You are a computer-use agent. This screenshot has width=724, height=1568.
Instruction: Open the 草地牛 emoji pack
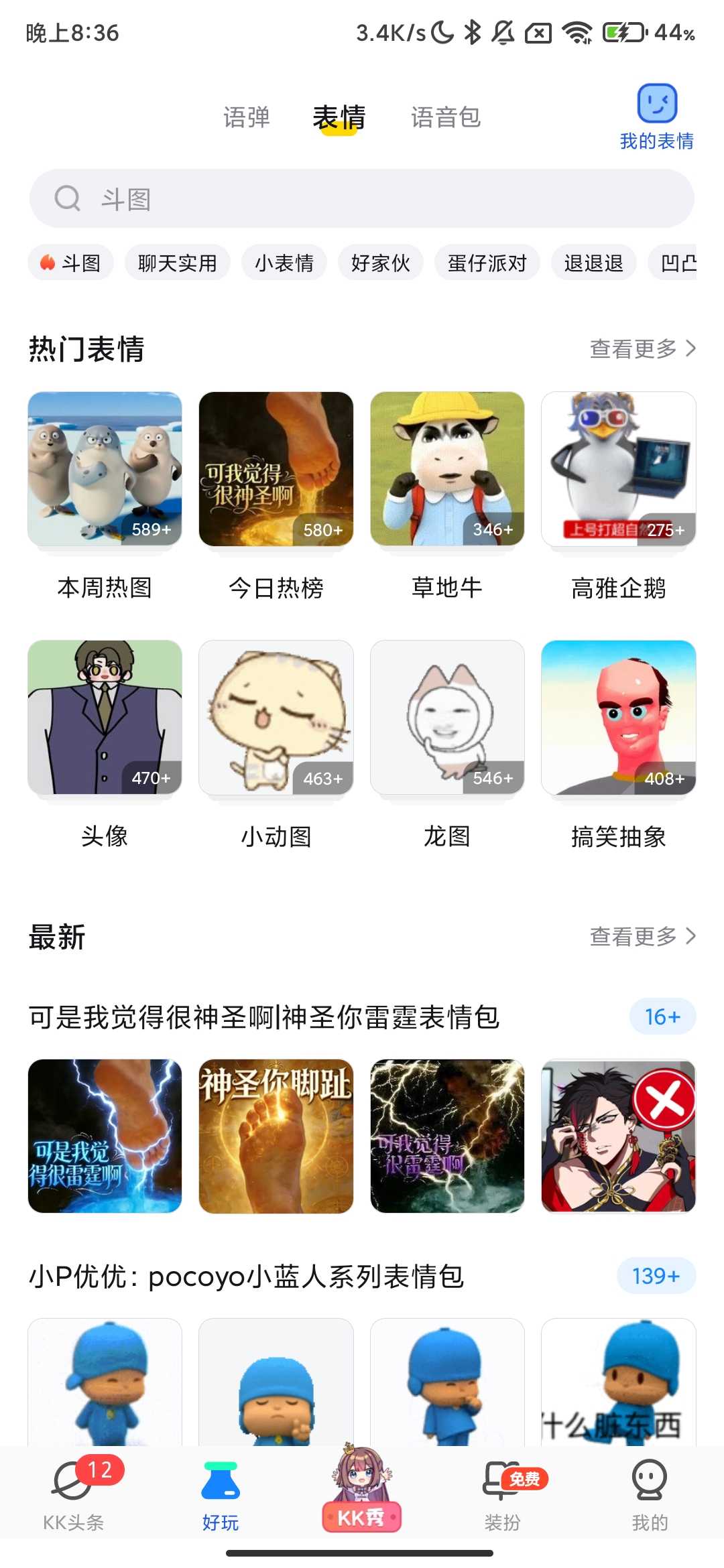447,469
